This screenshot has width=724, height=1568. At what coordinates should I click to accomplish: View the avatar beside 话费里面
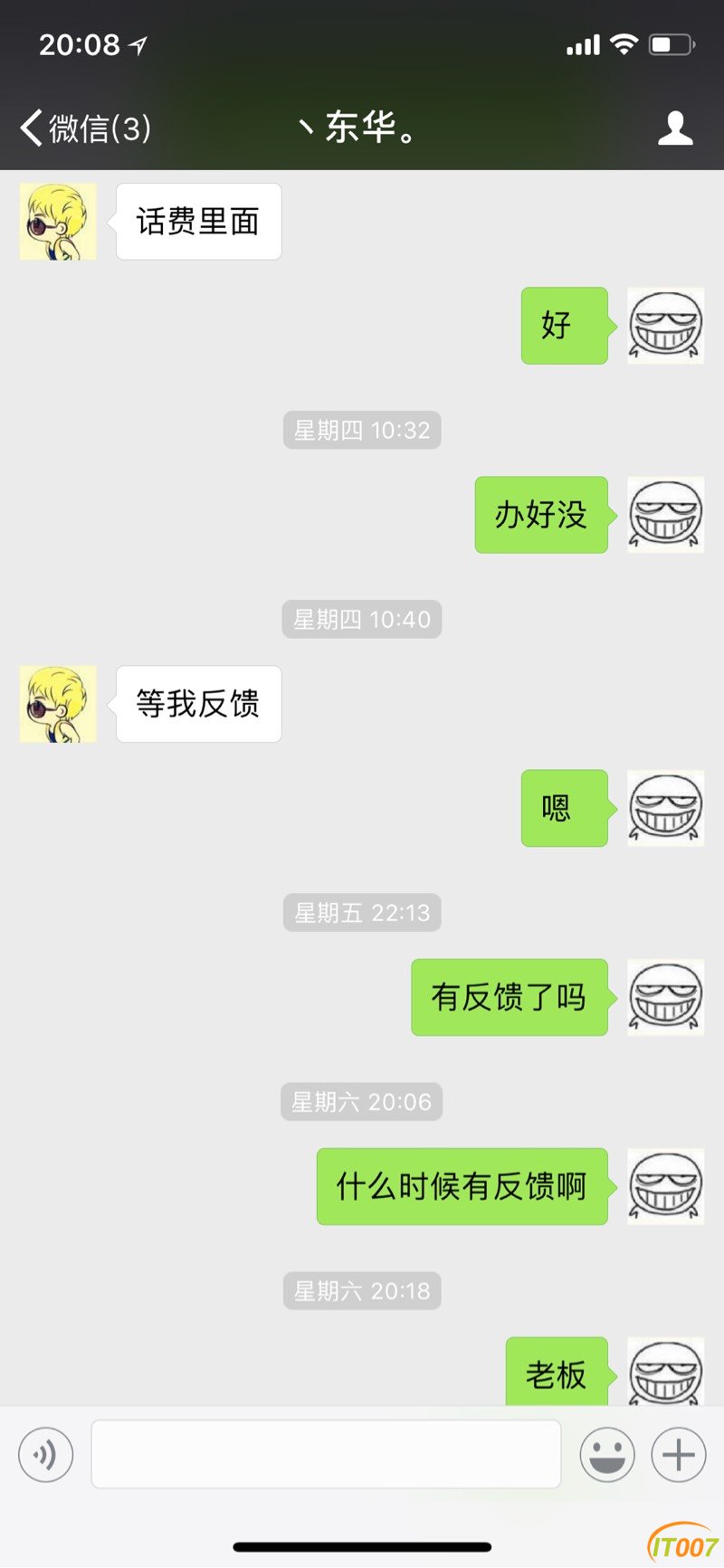58,222
